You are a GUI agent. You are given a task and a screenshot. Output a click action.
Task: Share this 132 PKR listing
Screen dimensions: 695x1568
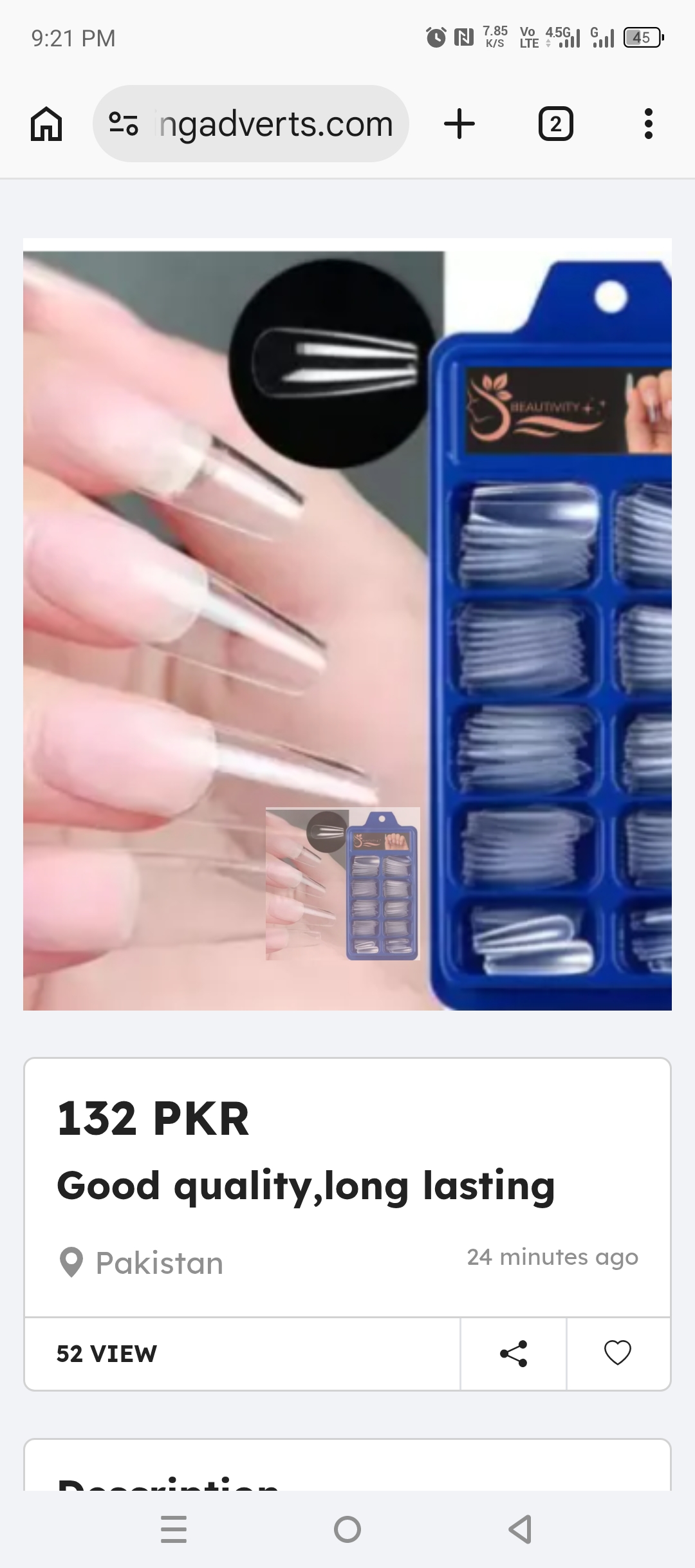click(514, 1354)
